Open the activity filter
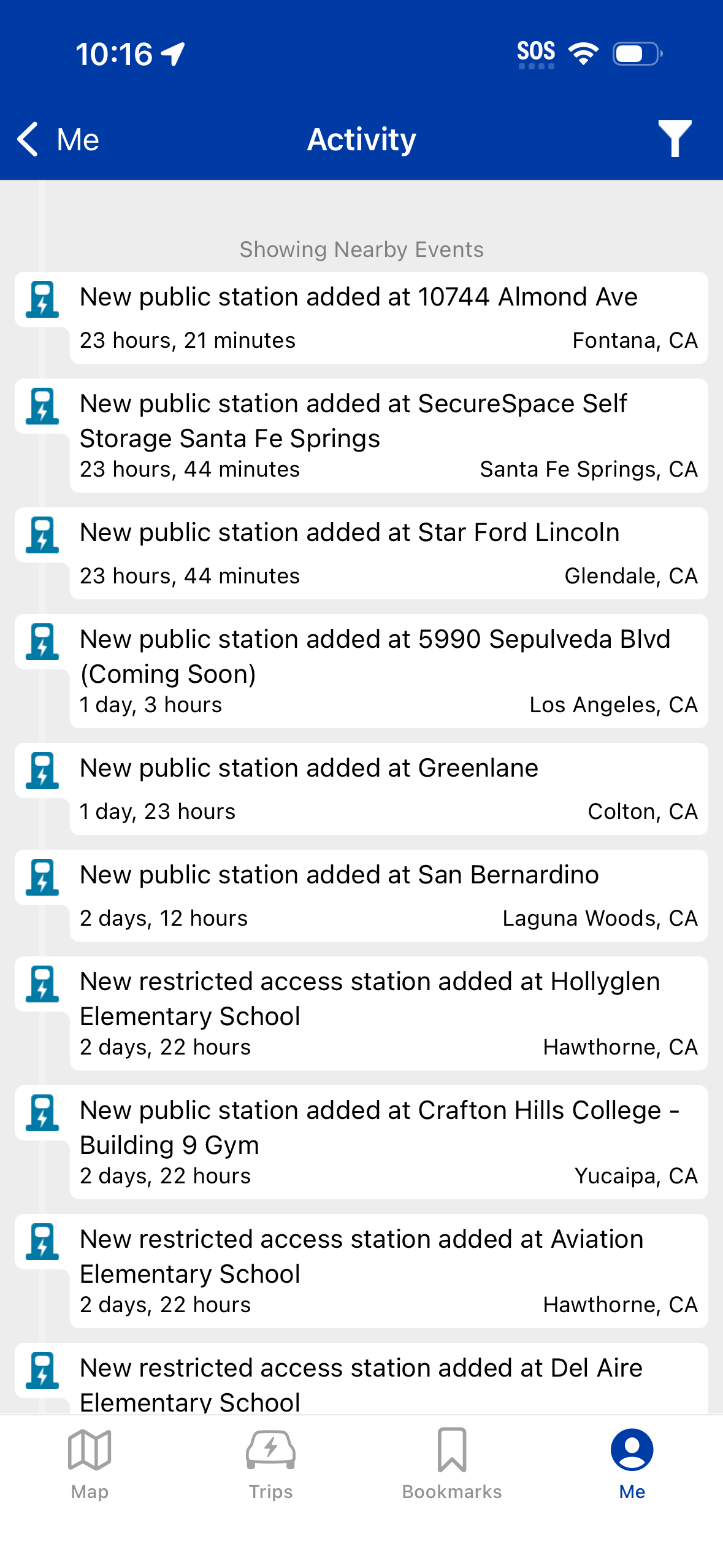The height and width of the screenshot is (1568, 723). pyautogui.click(x=675, y=139)
